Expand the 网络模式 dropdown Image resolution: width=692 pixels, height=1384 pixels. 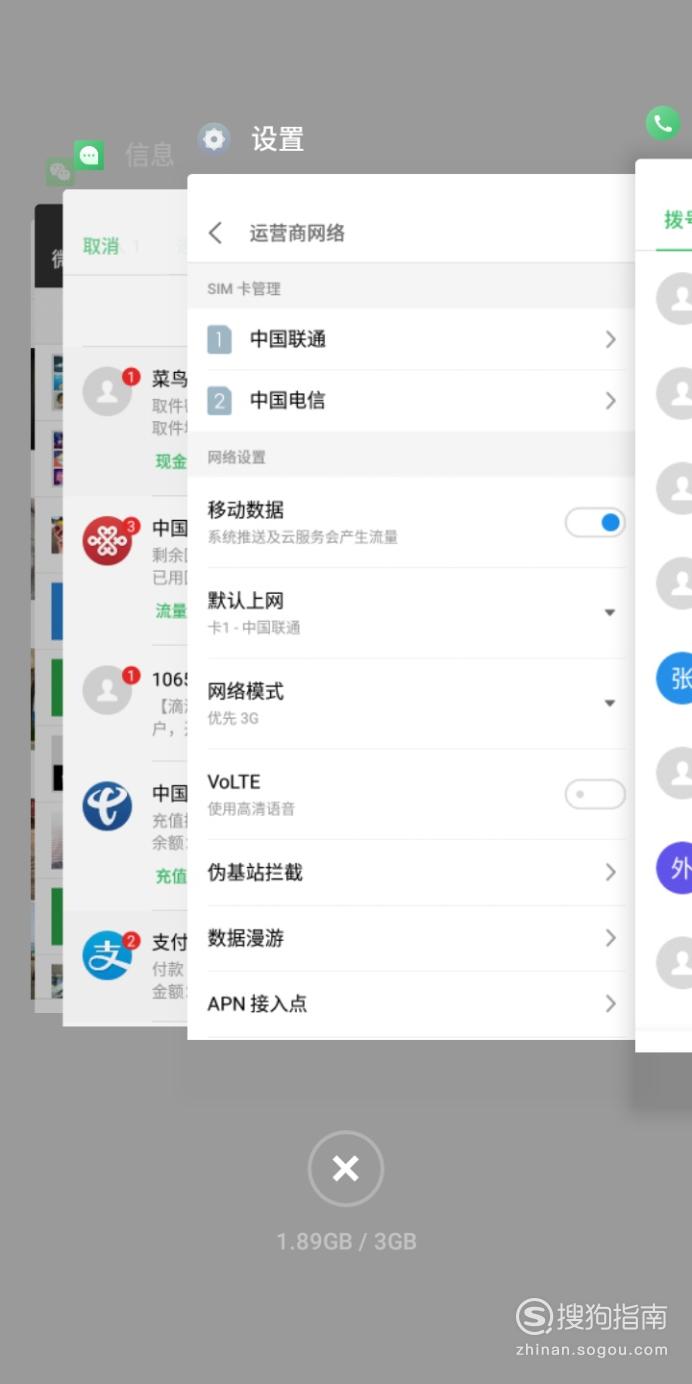pos(411,704)
